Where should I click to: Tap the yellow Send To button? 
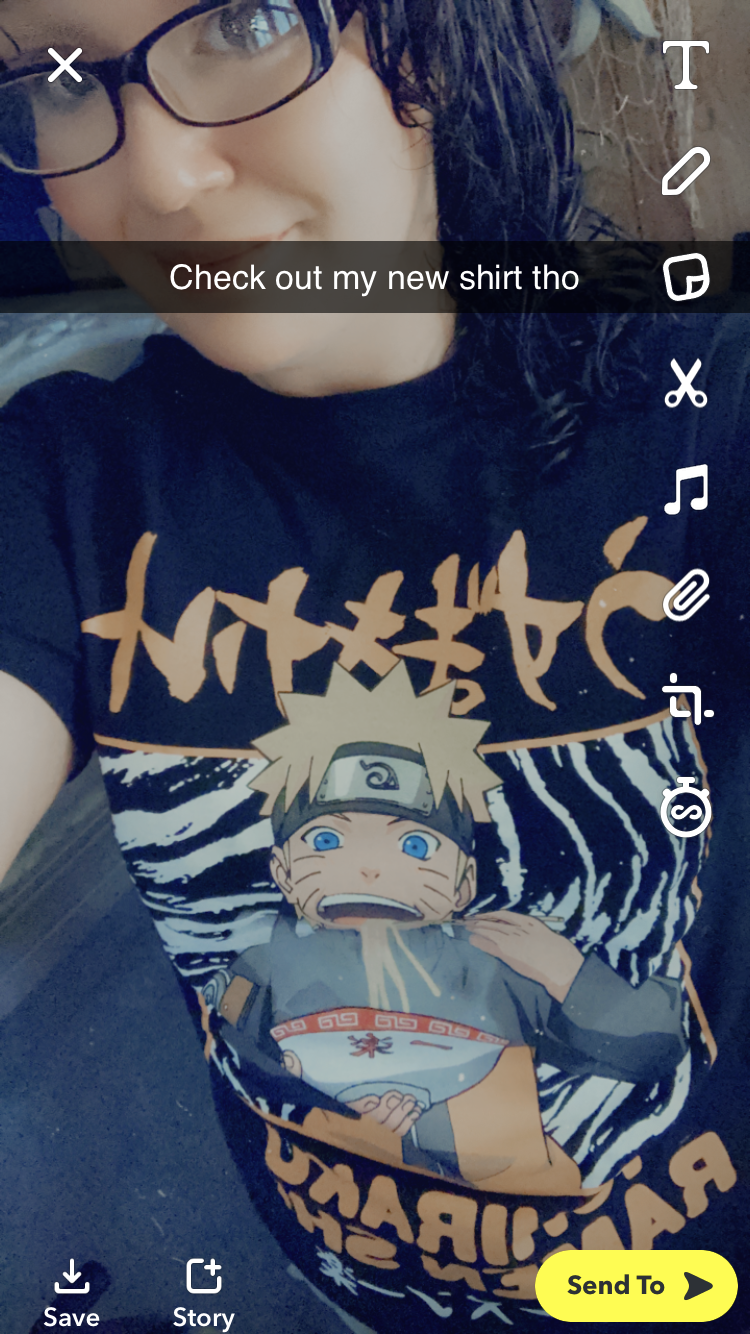[x=636, y=1285]
